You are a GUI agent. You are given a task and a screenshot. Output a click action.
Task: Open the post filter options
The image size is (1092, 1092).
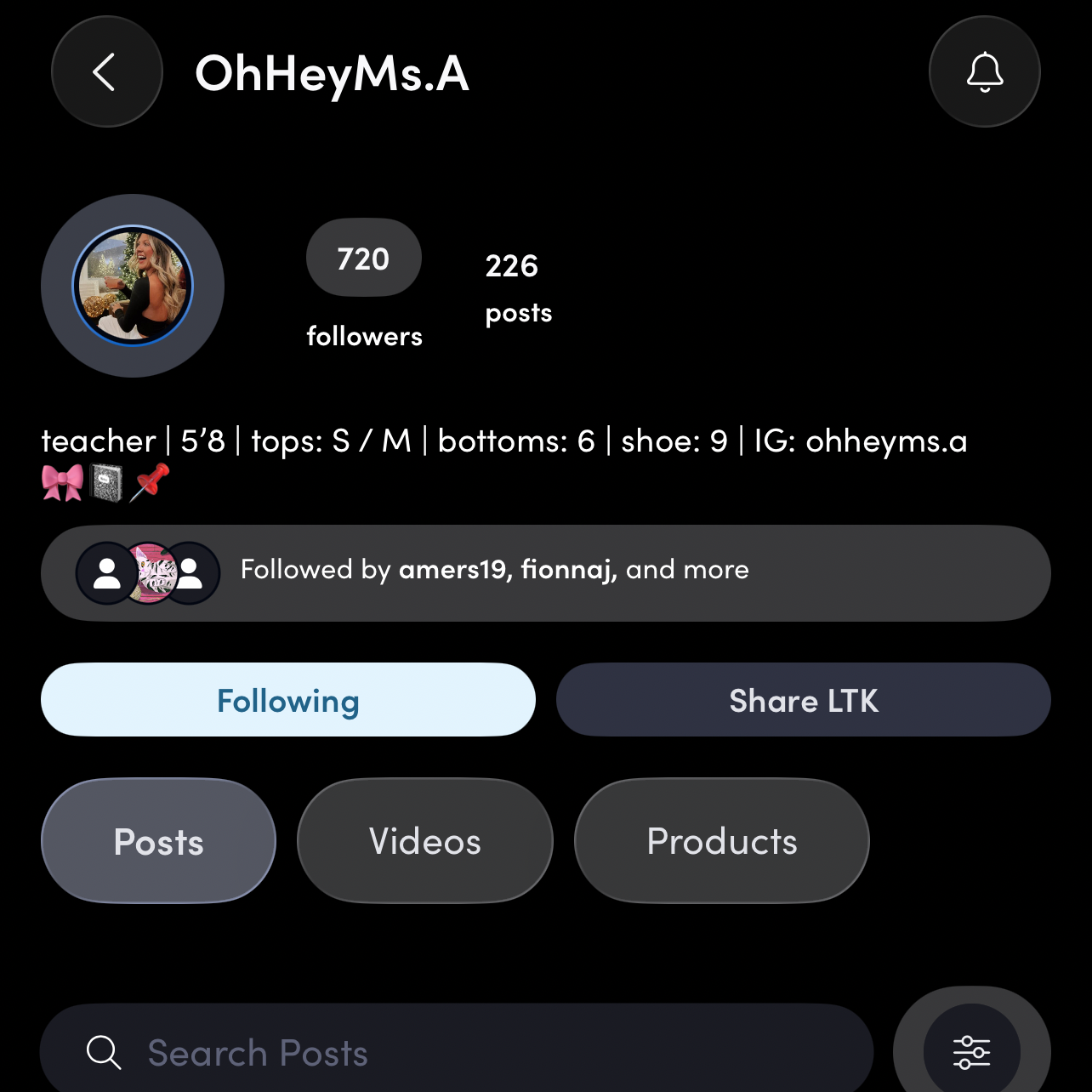click(x=971, y=1052)
